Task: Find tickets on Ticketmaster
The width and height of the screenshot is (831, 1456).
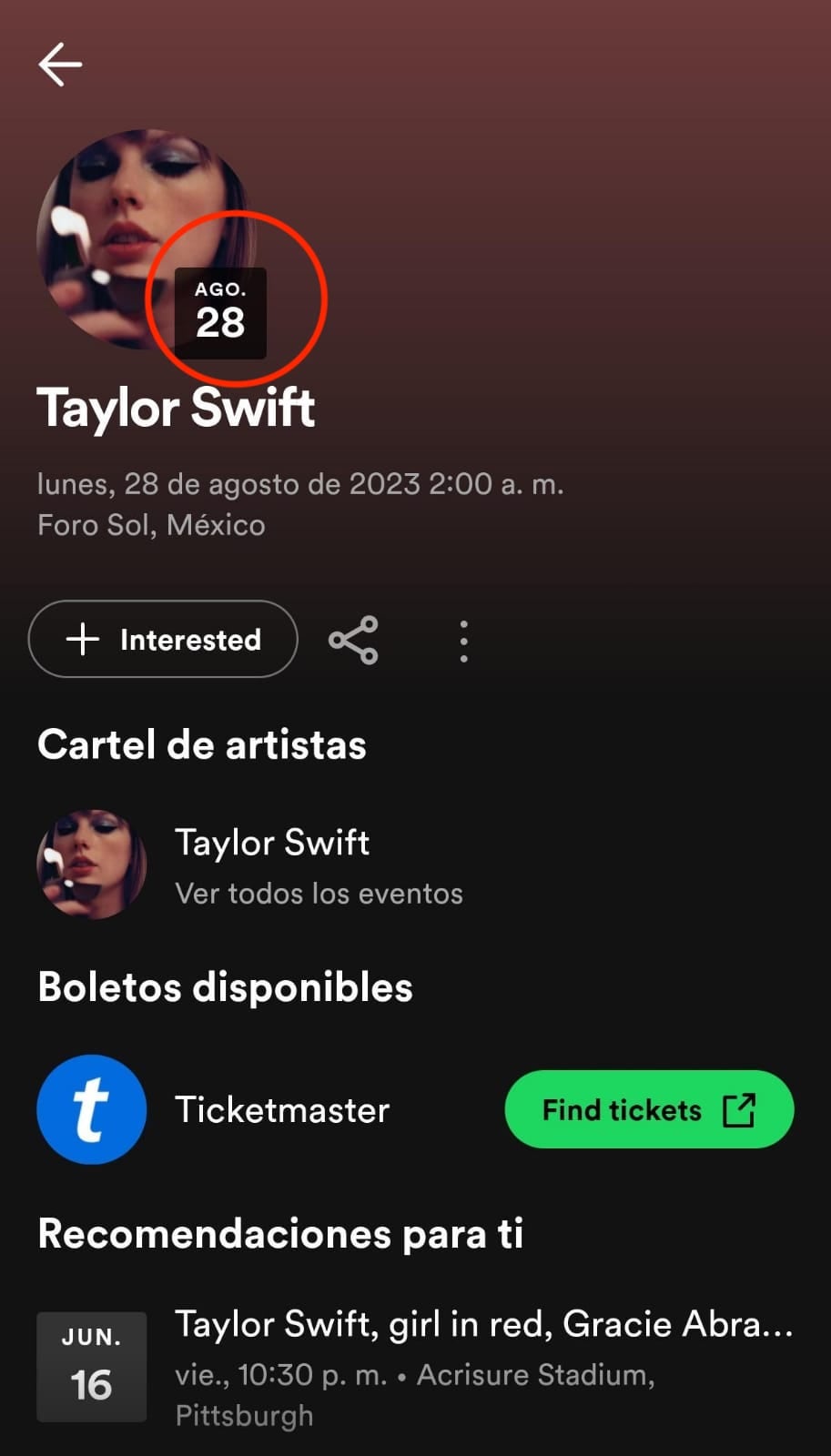Action: [x=649, y=1109]
